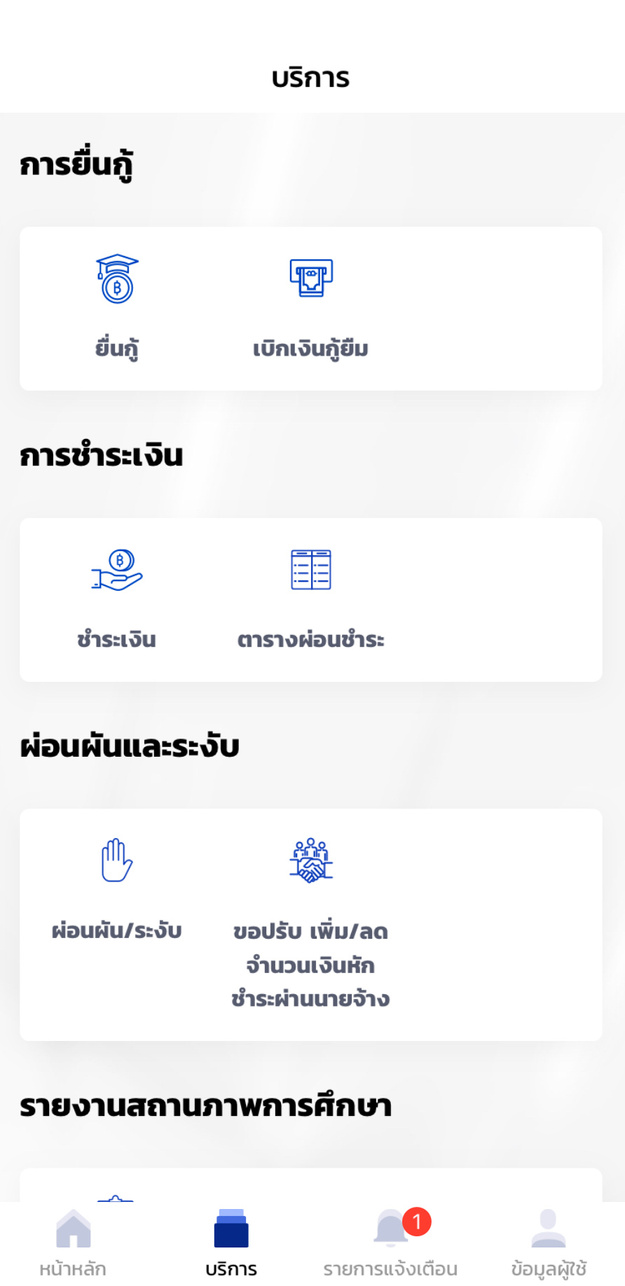This screenshot has height=1286, width=625.
Task: Select ขอปรับ เพิ่ม/ลด จำนวนเงินหักชำระผ่านนายจ้าง
Action: click(311, 922)
